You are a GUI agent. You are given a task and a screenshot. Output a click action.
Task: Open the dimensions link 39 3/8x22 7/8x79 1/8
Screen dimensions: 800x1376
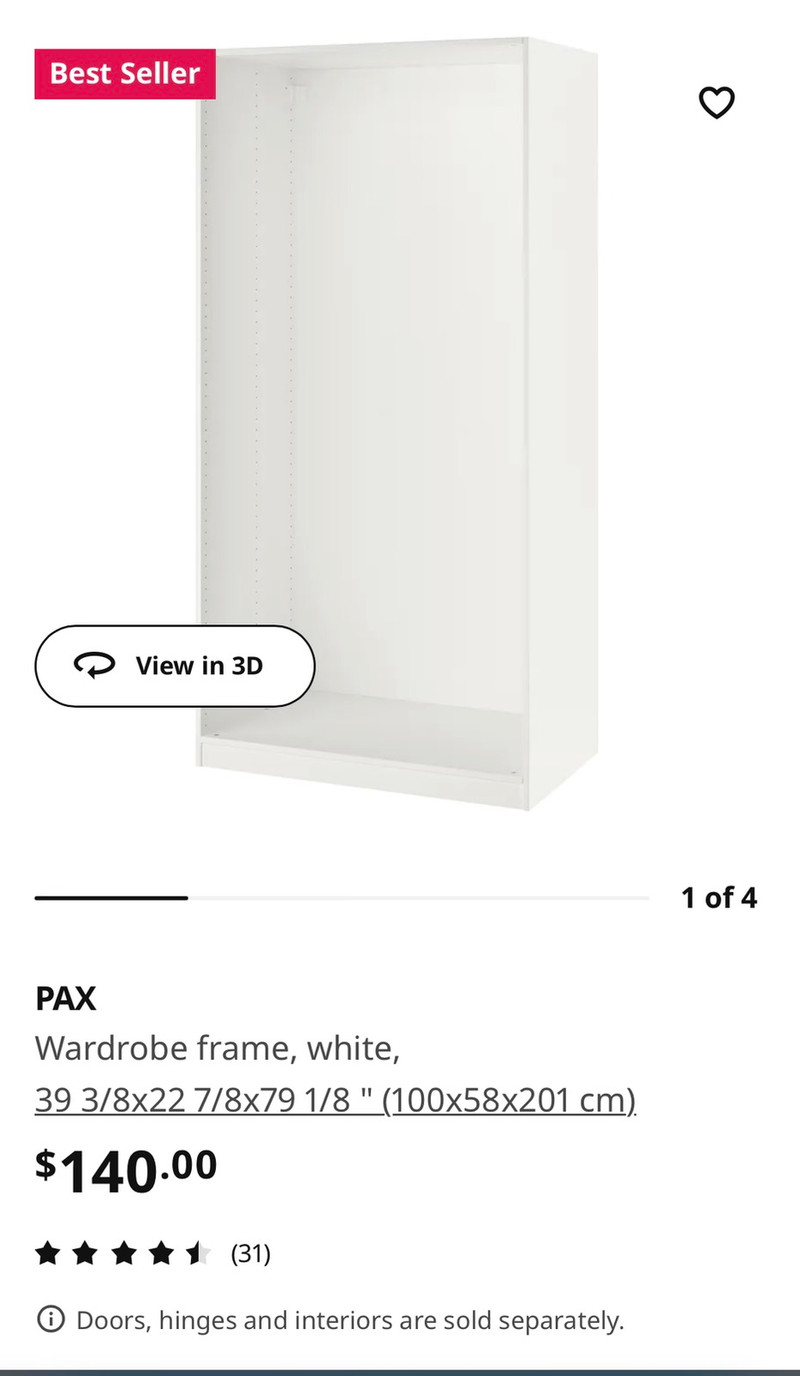point(336,1098)
